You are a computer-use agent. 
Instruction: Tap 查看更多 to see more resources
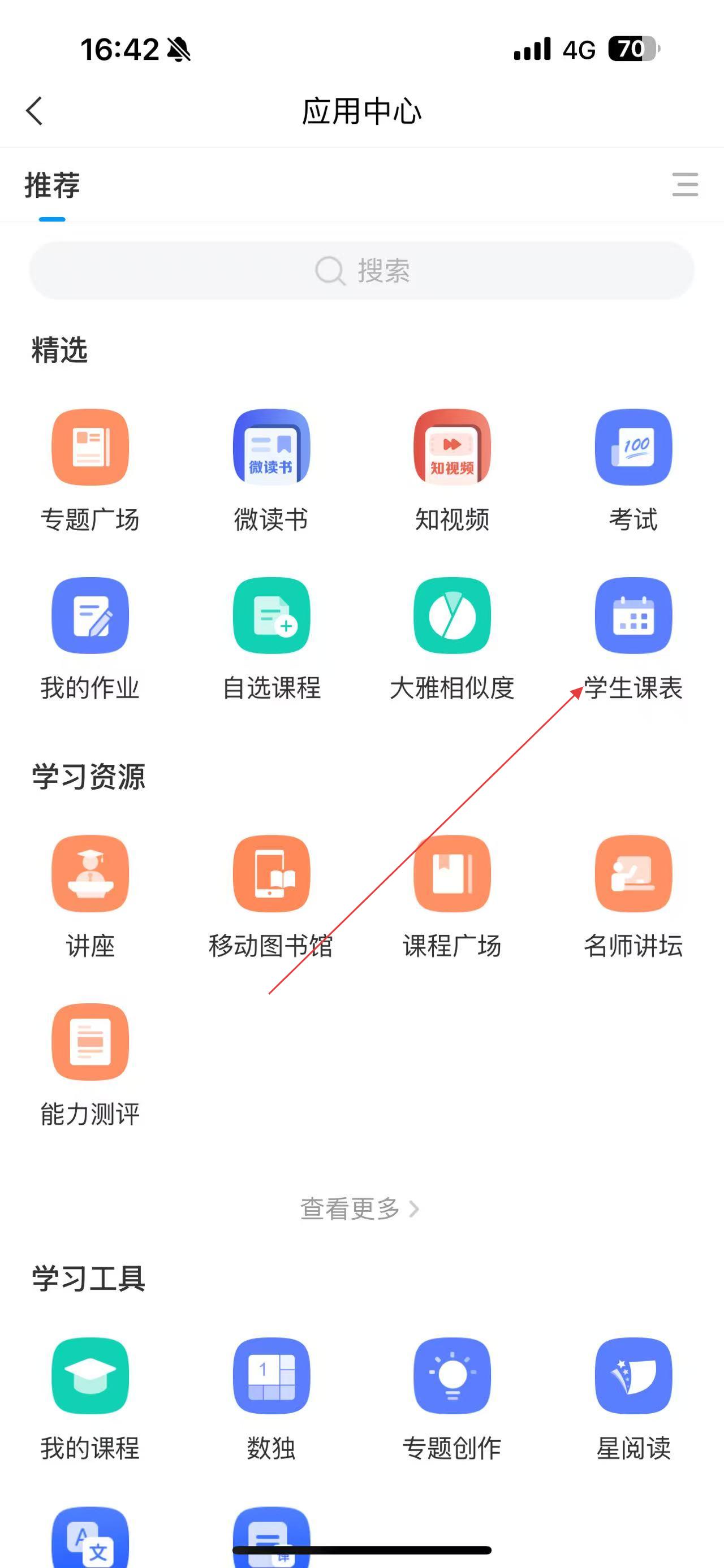coord(359,1209)
